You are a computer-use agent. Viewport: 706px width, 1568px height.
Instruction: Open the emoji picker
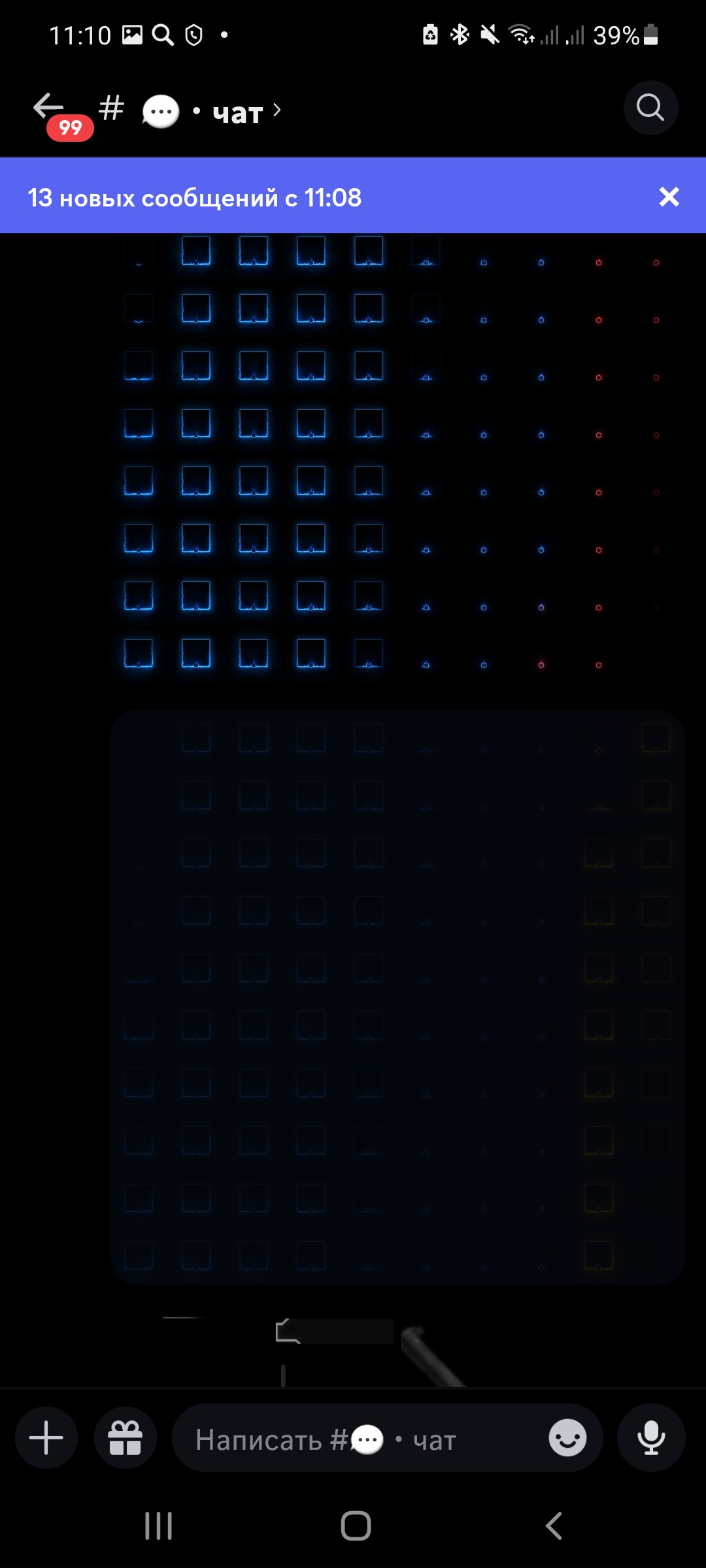(x=567, y=1438)
